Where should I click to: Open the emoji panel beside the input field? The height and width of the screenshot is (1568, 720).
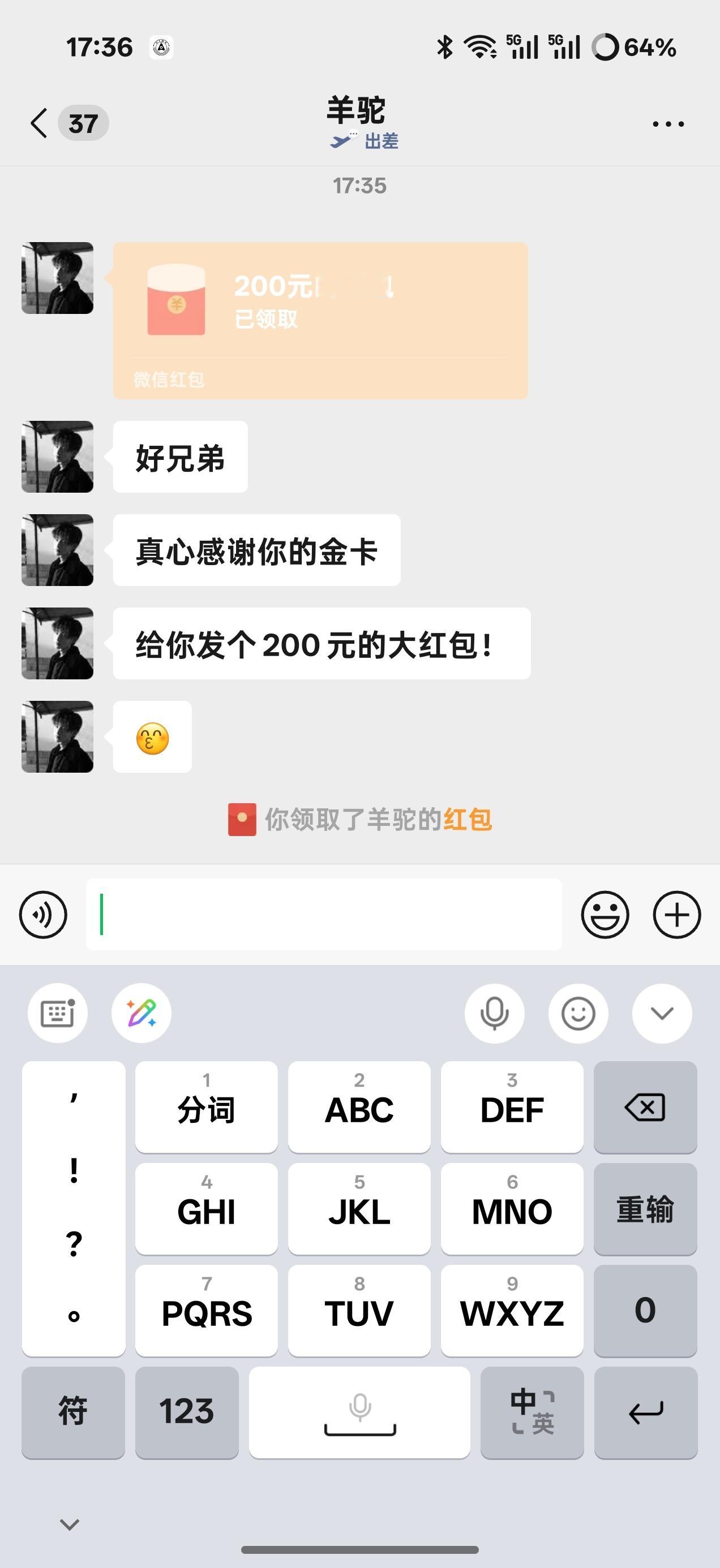[605, 914]
